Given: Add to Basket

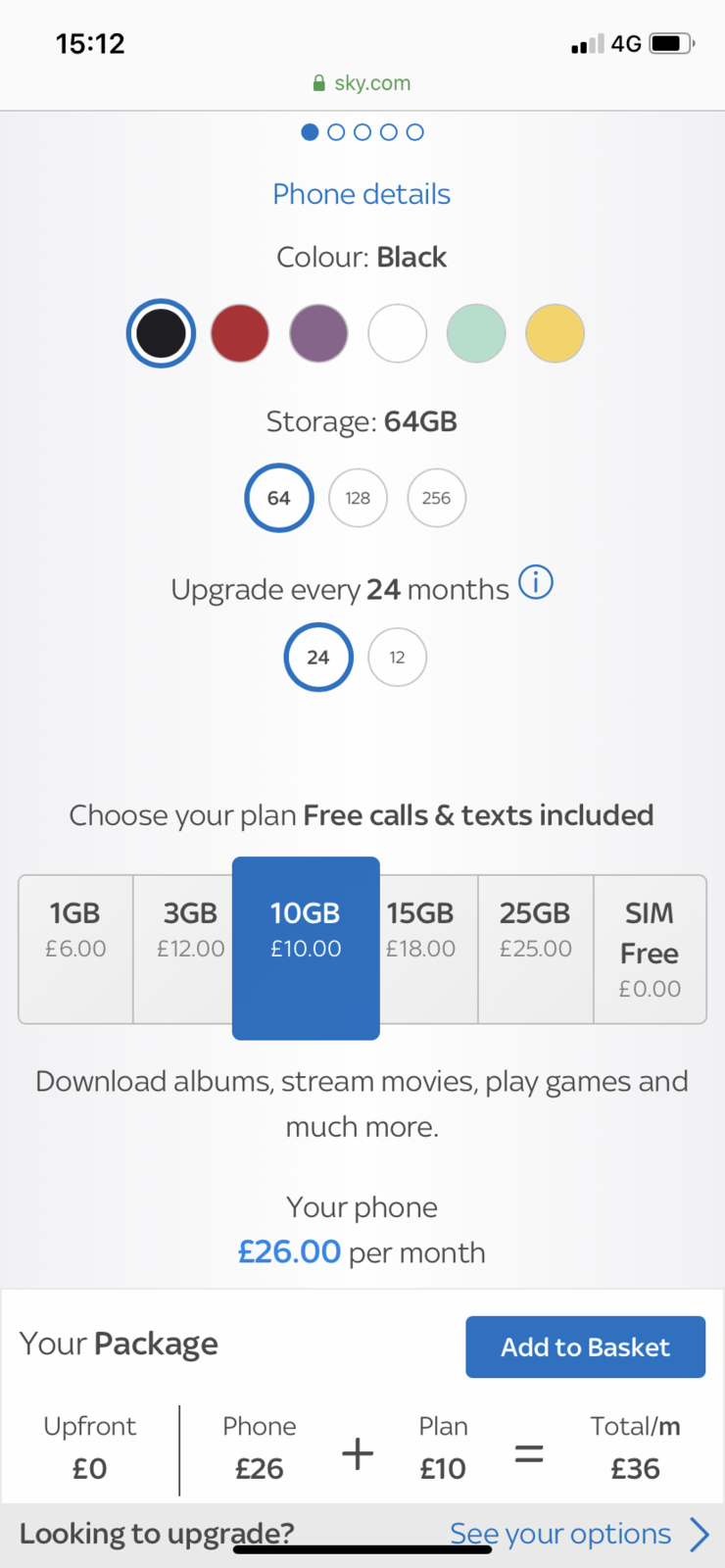Looking at the screenshot, I should 585,1347.
